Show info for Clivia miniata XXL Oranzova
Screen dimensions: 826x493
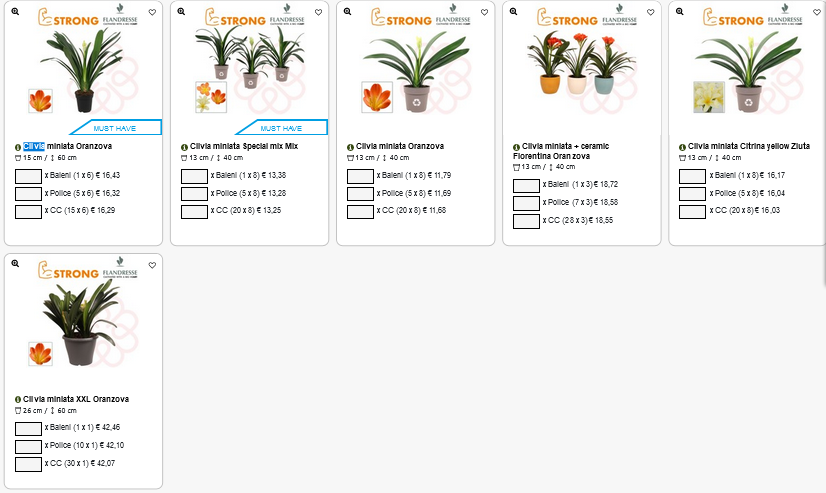pos(18,400)
